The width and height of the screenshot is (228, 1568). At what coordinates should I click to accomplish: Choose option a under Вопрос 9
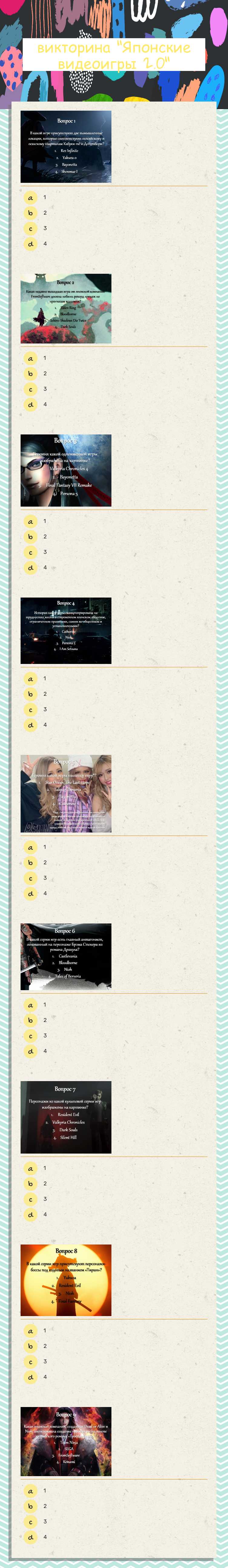30,1491
